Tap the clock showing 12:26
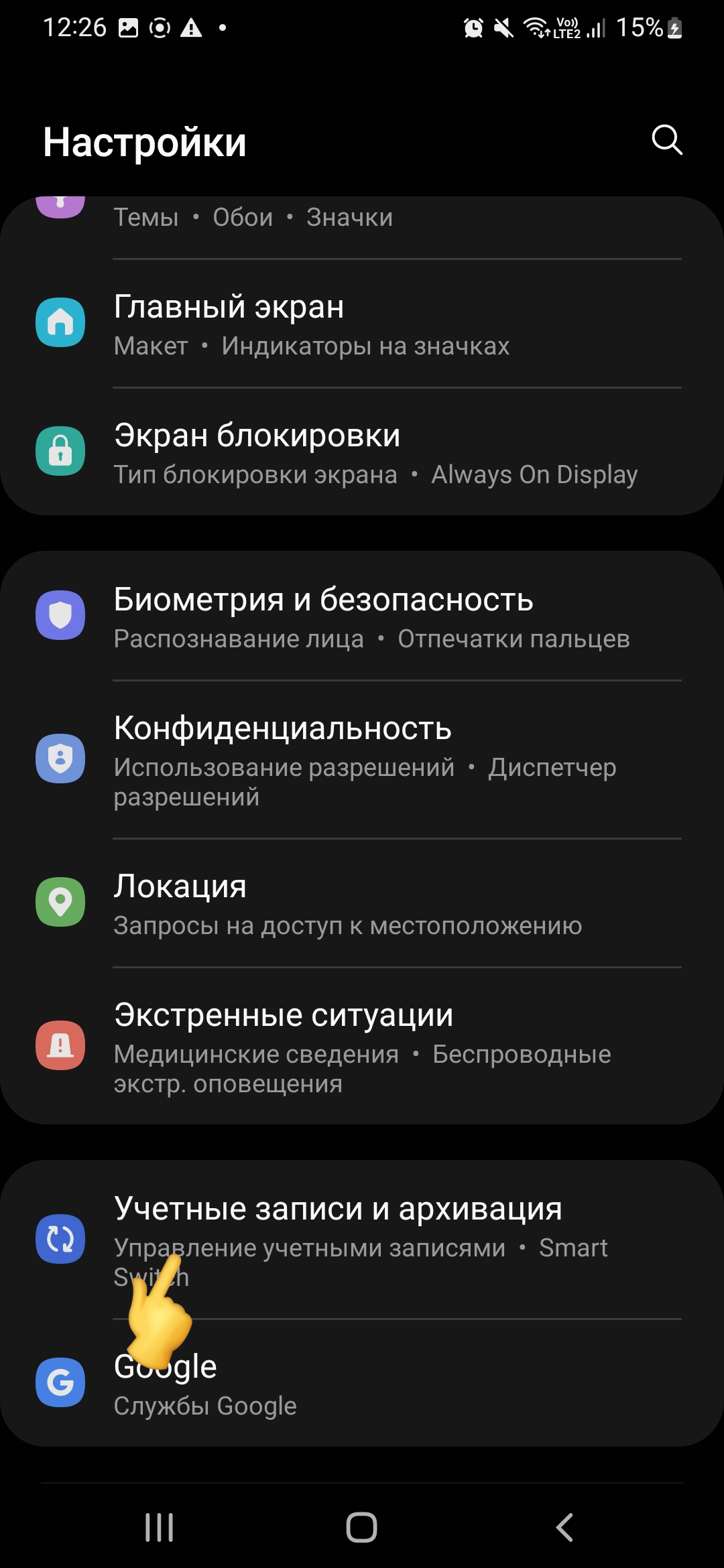This screenshot has width=724, height=1568. pos(76,25)
